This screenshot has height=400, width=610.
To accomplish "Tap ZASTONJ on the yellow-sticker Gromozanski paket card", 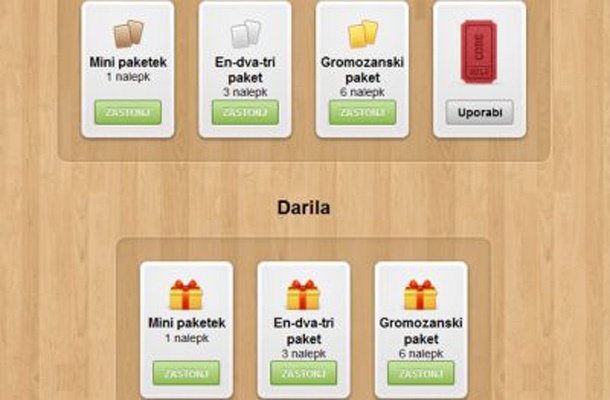I will 362,112.
